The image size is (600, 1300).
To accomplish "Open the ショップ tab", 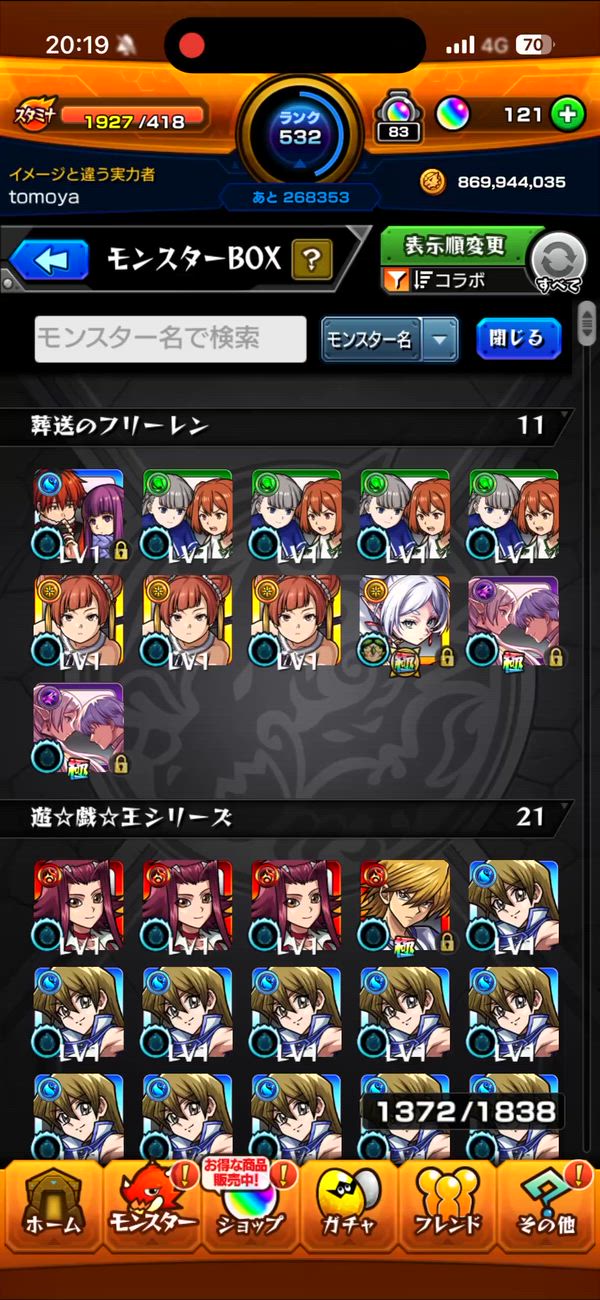I will click(x=250, y=1208).
